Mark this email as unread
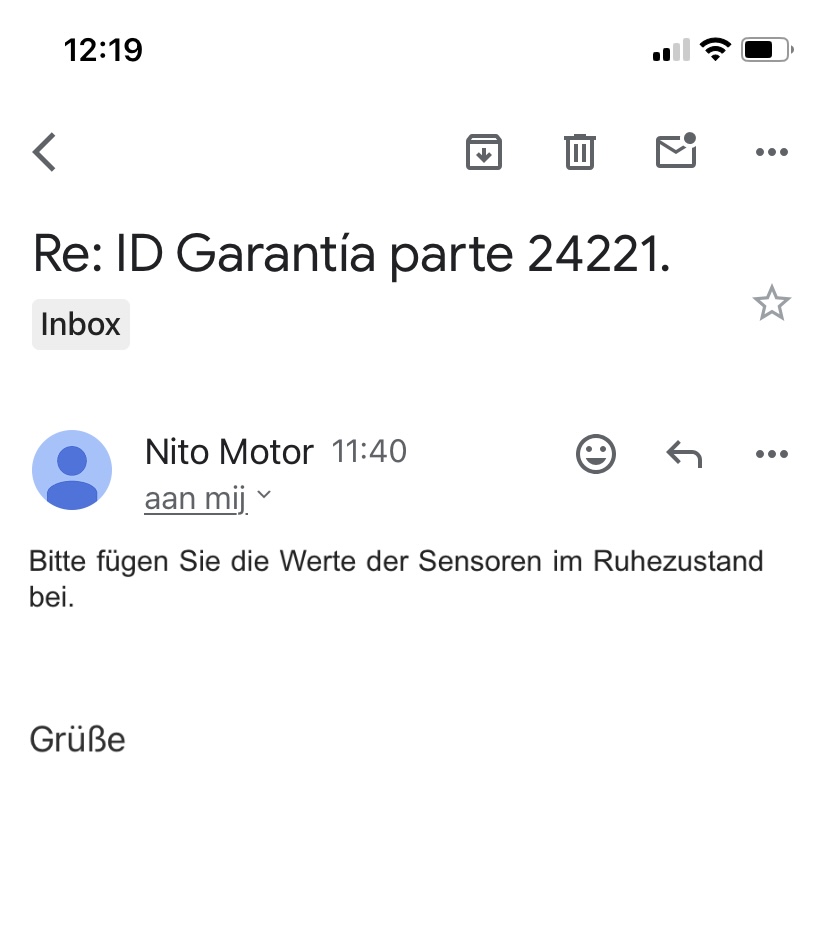828x932 pixels. 676,151
